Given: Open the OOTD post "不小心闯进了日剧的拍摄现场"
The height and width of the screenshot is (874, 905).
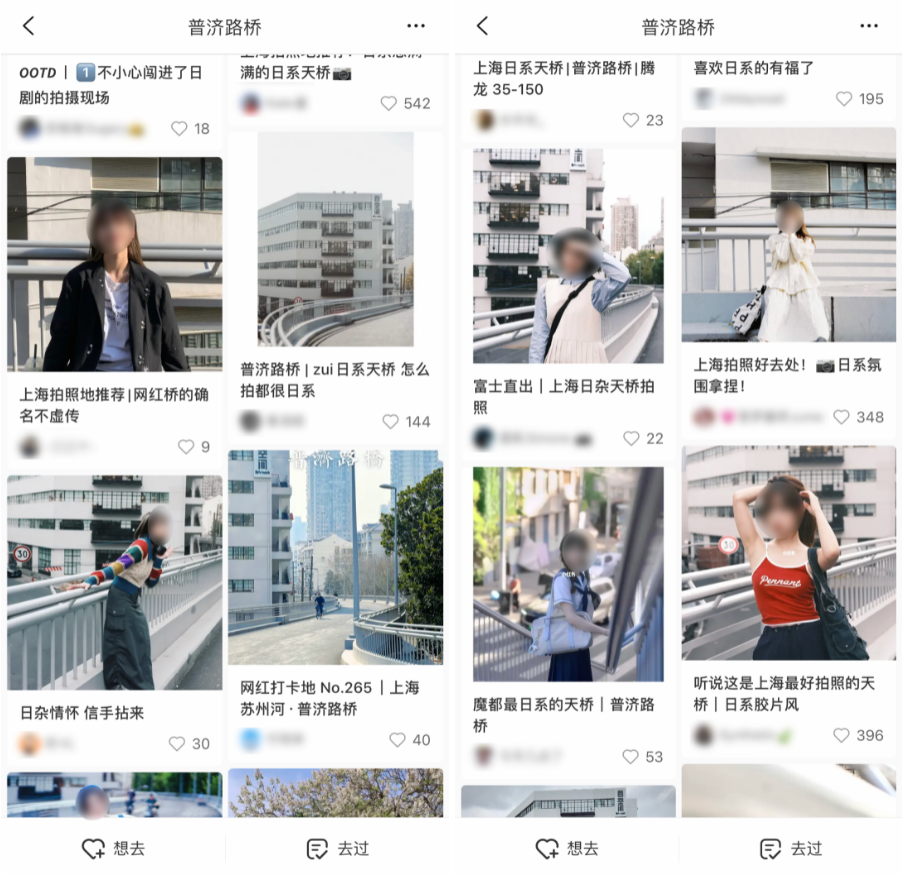Looking at the screenshot, I should (114, 86).
